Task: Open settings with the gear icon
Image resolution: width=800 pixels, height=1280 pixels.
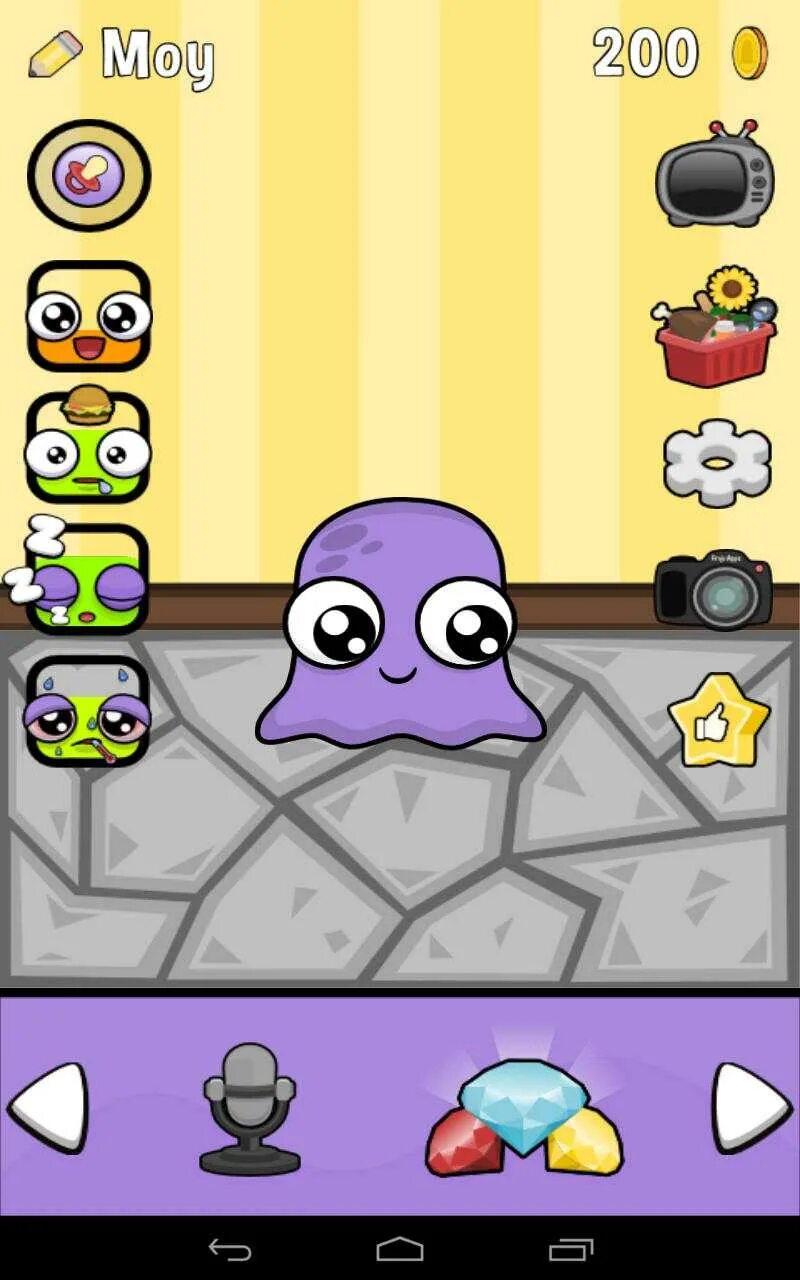Action: pos(717,463)
